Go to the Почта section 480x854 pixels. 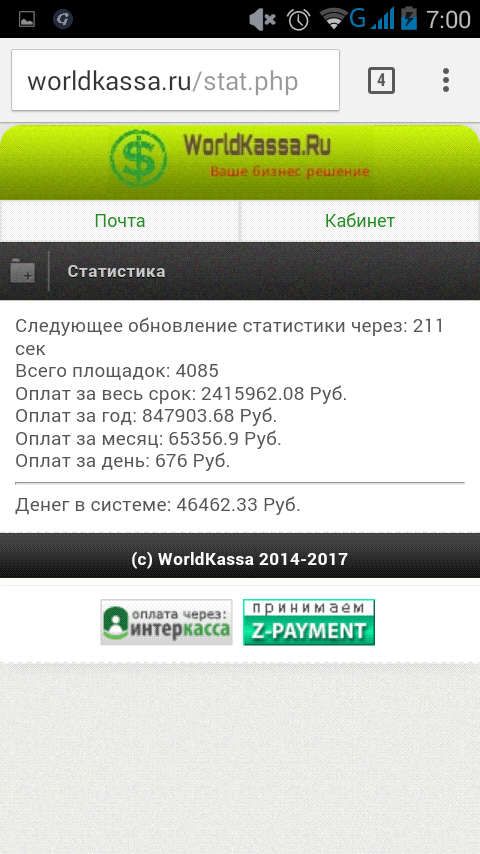(120, 221)
